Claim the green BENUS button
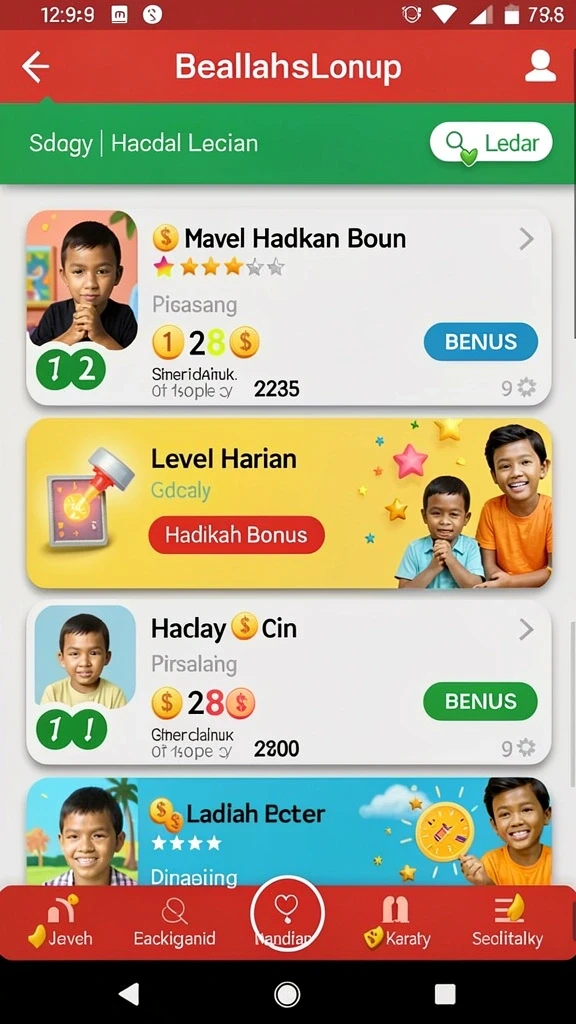 click(x=481, y=701)
